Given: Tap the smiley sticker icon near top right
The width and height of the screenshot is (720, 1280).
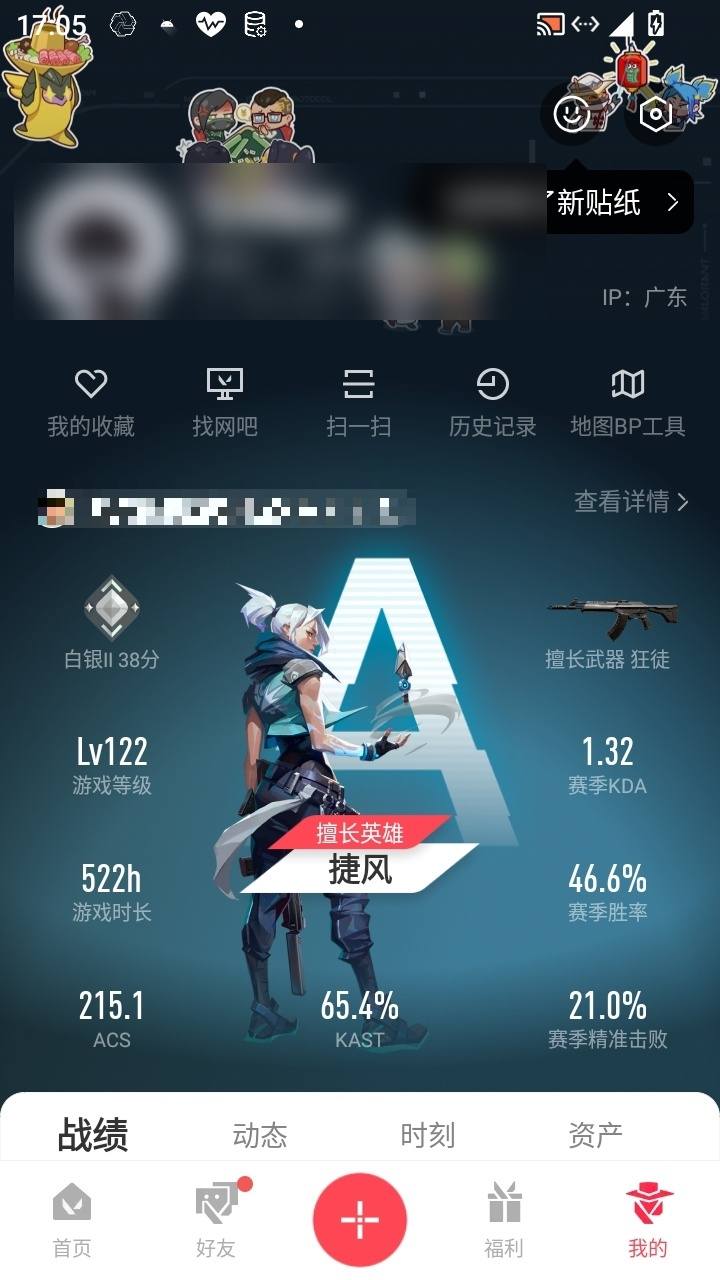Looking at the screenshot, I should (x=571, y=114).
